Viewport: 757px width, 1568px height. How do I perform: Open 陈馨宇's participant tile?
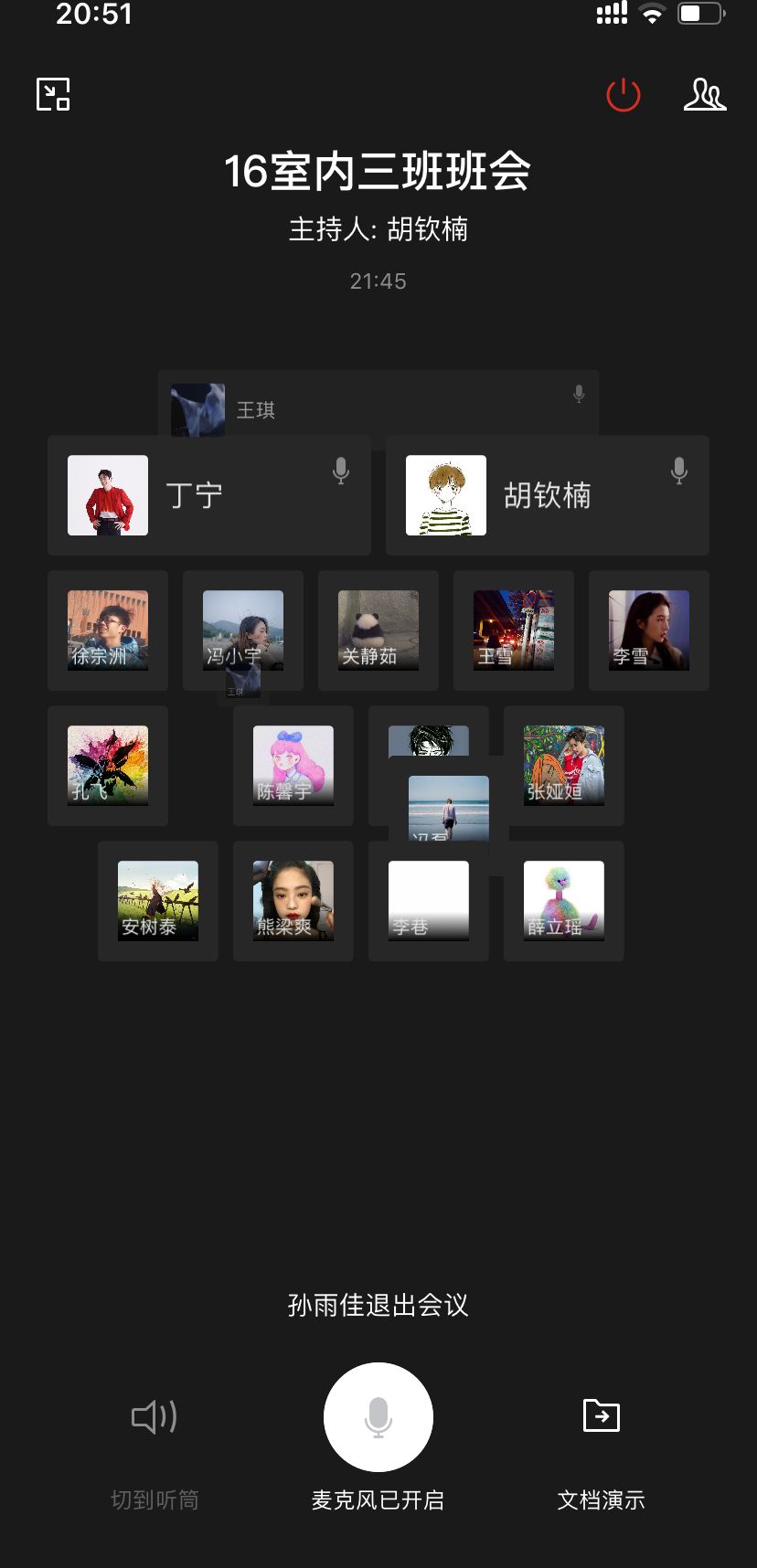293,766
